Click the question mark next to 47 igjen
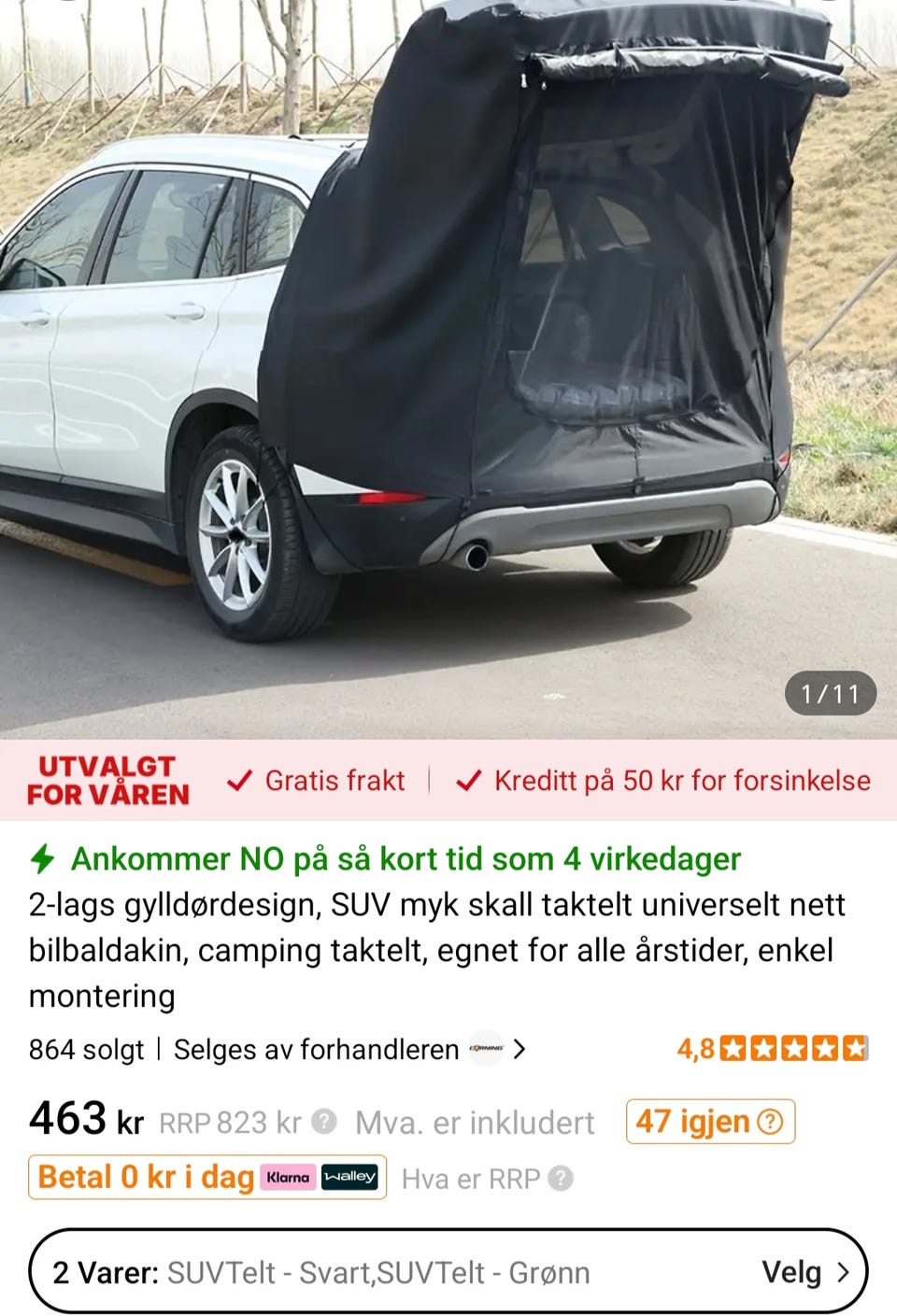Image resolution: width=897 pixels, height=1316 pixels. 769,1121
